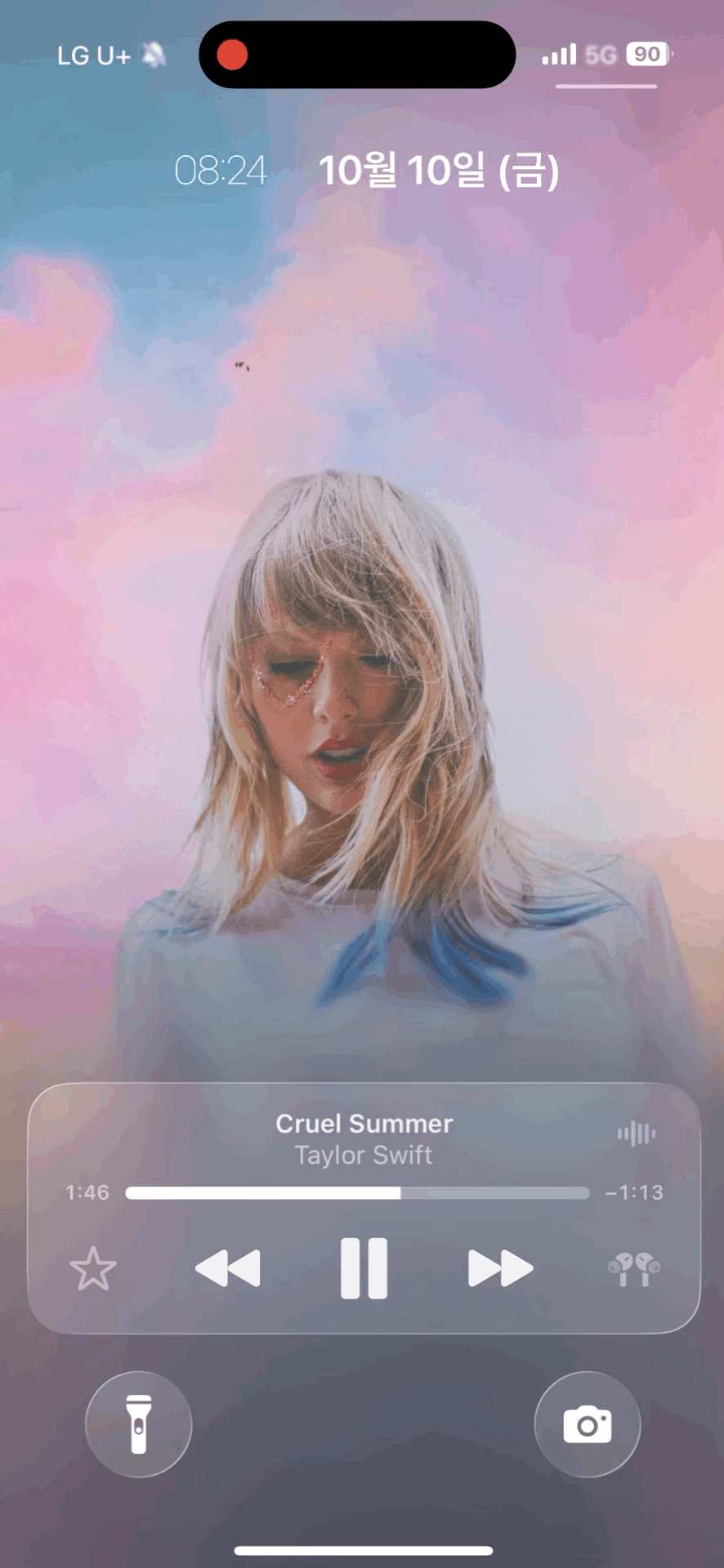The image size is (724, 1568).
Task: Skip forward to the next track
Action: [x=499, y=1267]
